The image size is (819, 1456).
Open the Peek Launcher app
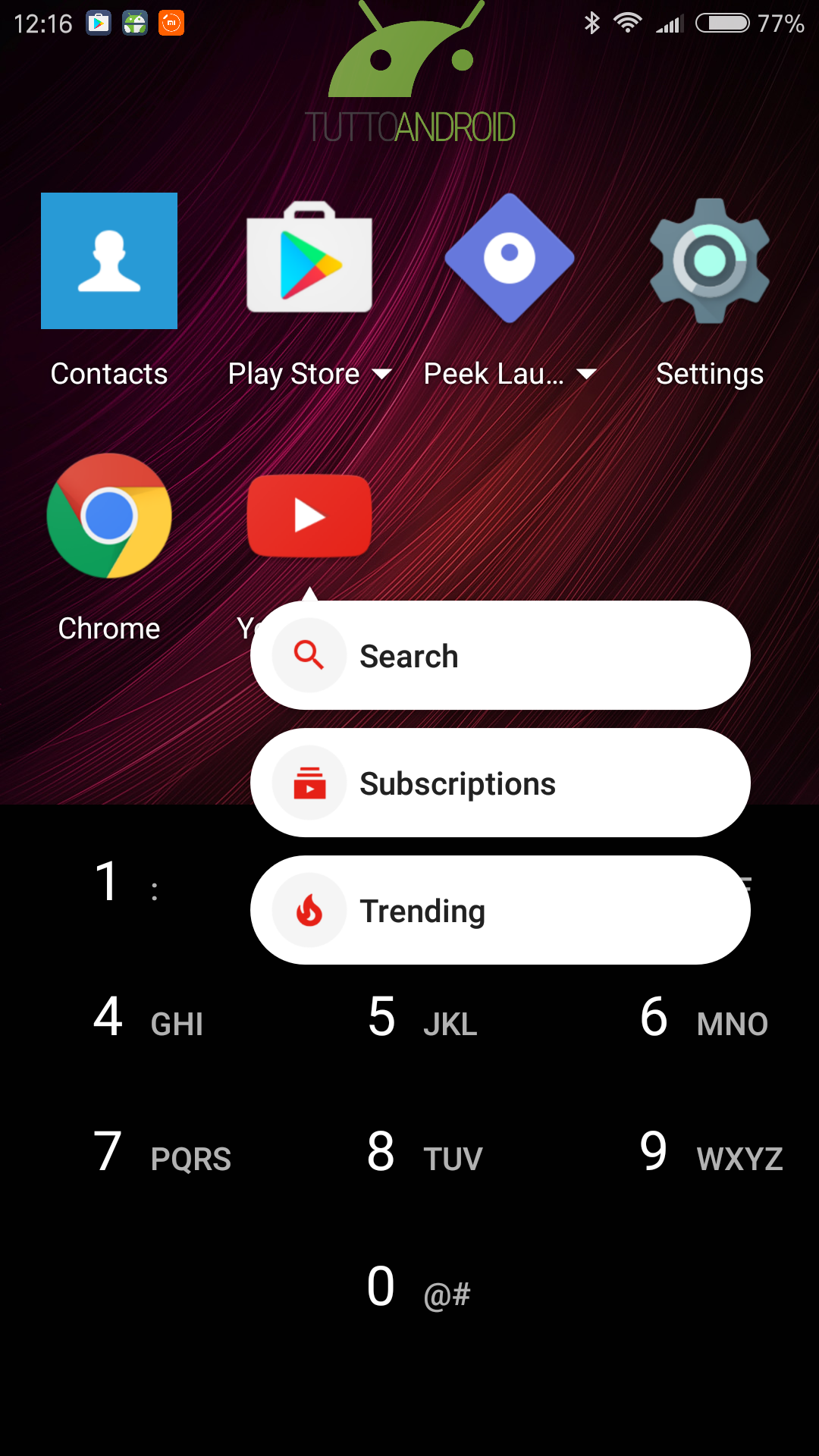(x=510, y=258)
